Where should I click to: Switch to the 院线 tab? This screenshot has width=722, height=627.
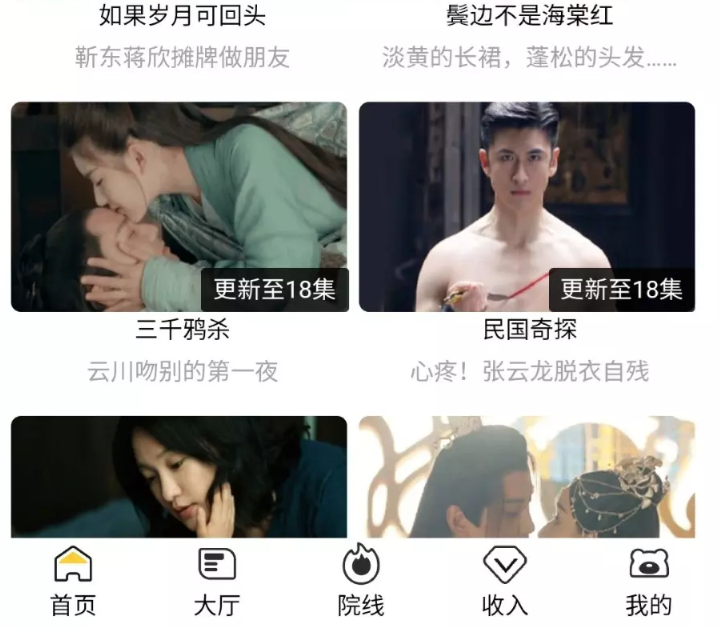[361, 581]
